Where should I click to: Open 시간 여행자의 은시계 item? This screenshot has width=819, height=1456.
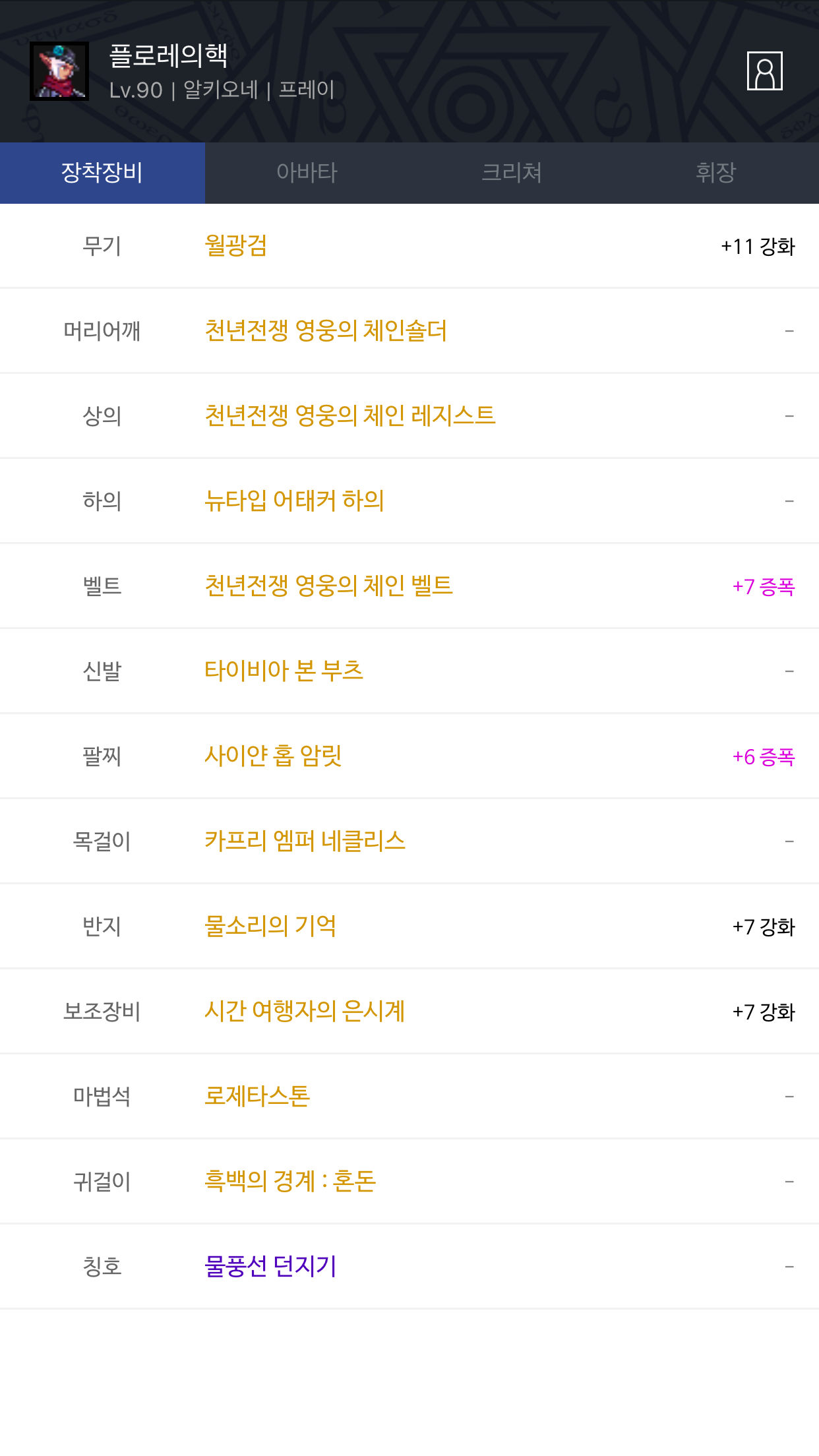(305, 1011)
